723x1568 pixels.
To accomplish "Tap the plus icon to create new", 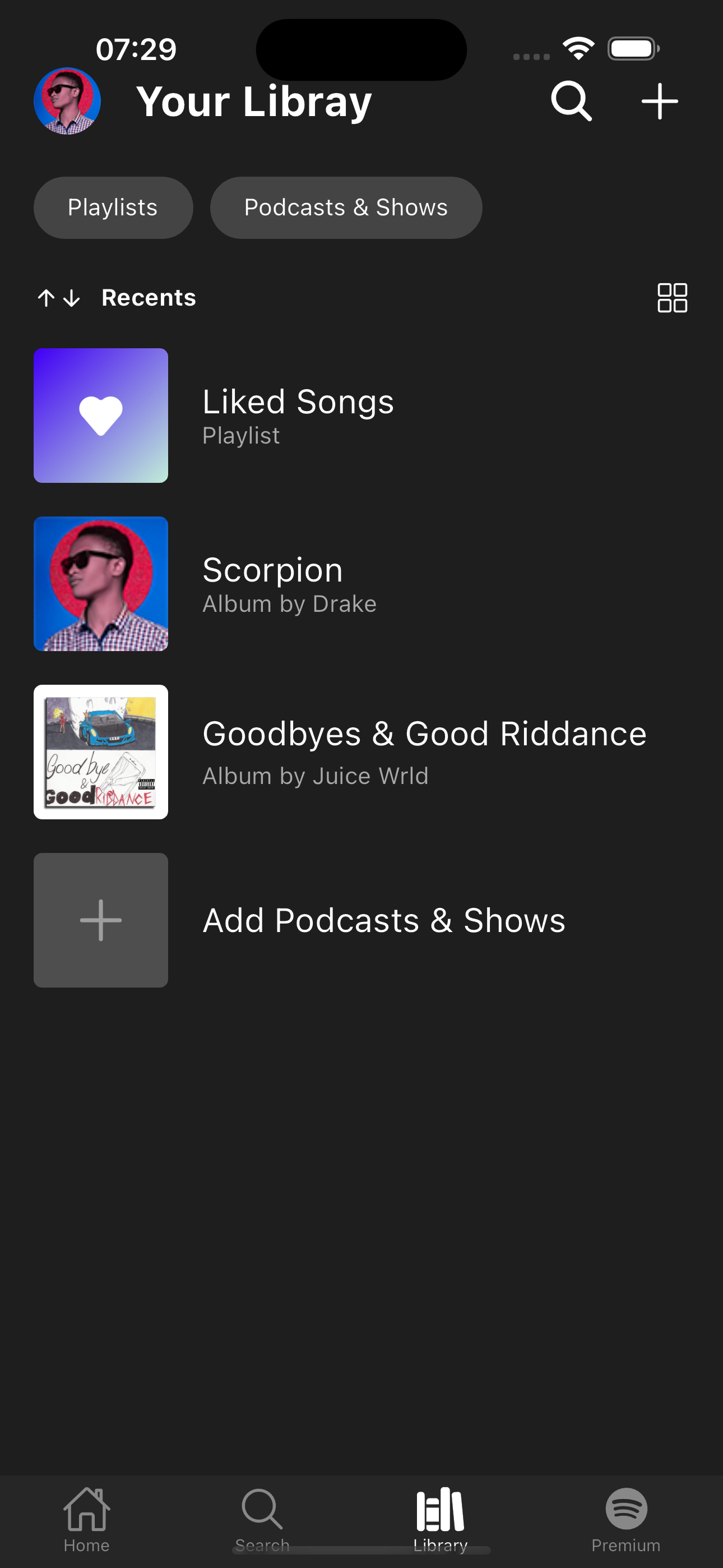I will pyautogui.click(x=660, y=101).
